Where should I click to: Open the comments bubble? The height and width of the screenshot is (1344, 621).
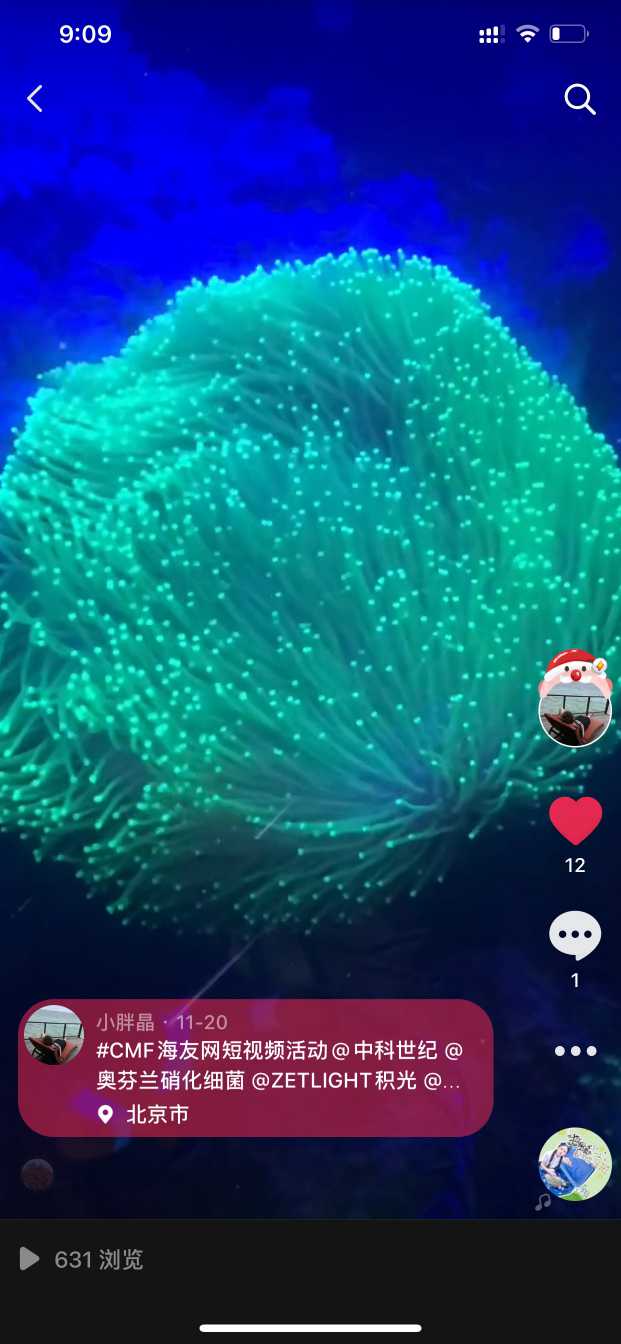pyautogui.click(x=575, y=936)
